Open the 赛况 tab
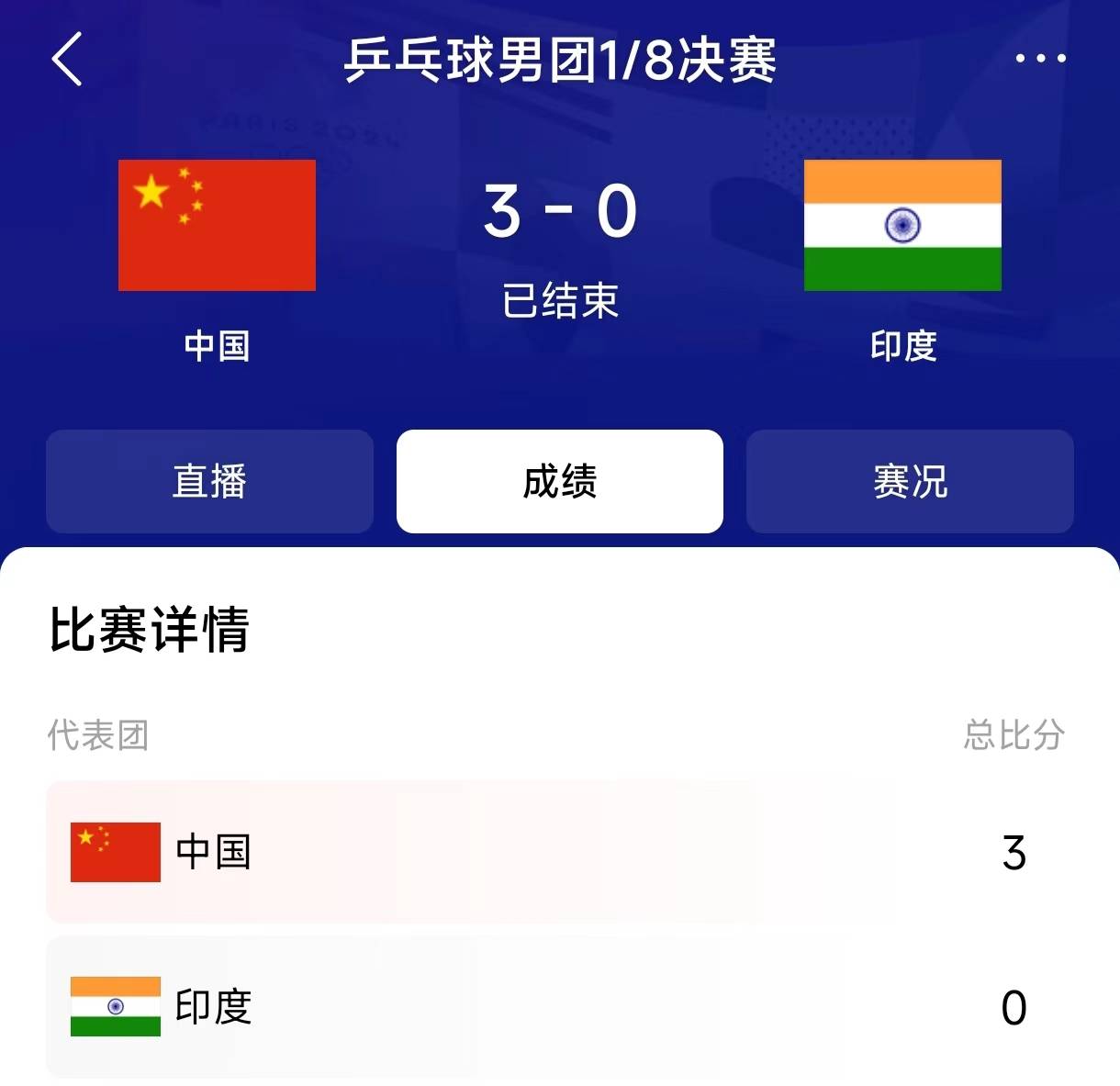Screen dimensions: 1120x1086 910,481
